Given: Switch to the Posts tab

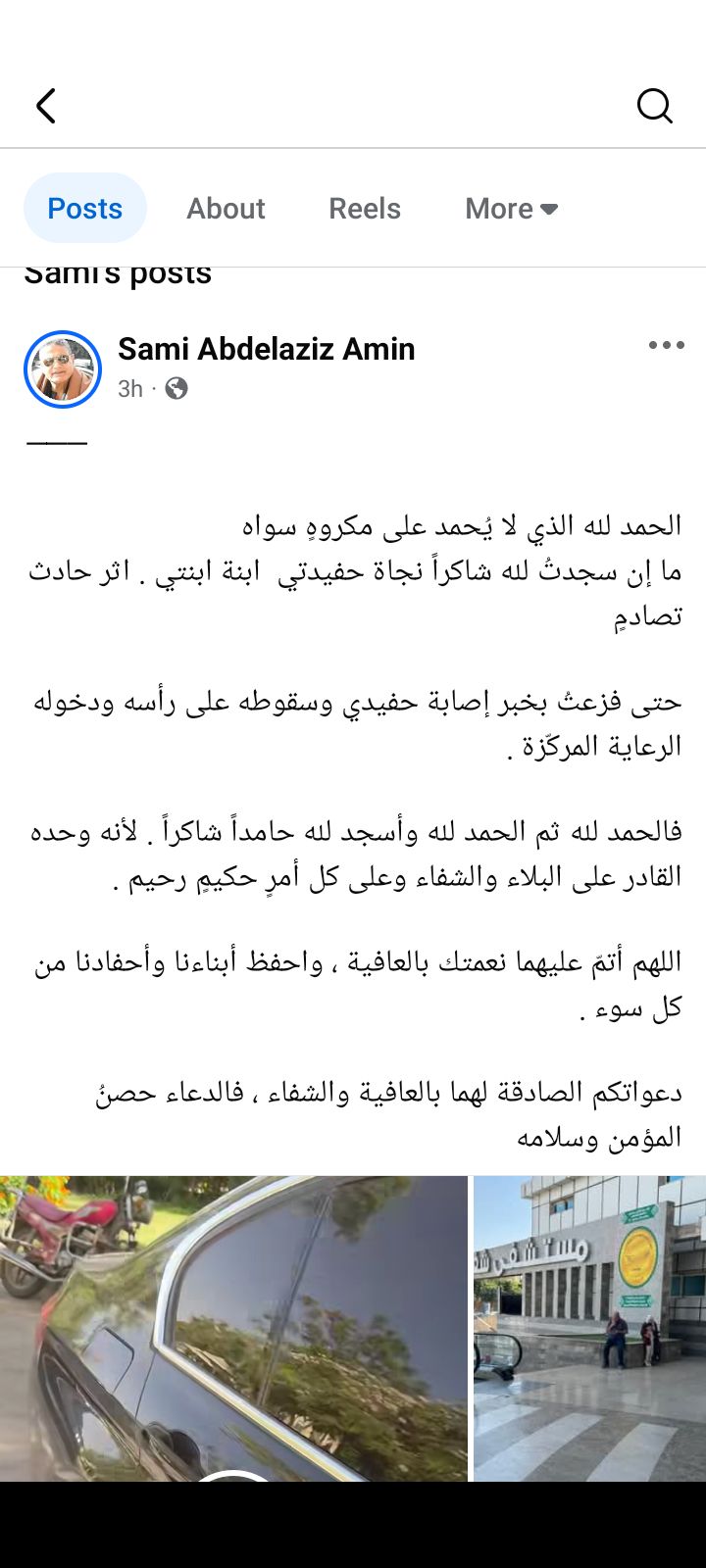Looking at the screenshot, I should point(85,209).
